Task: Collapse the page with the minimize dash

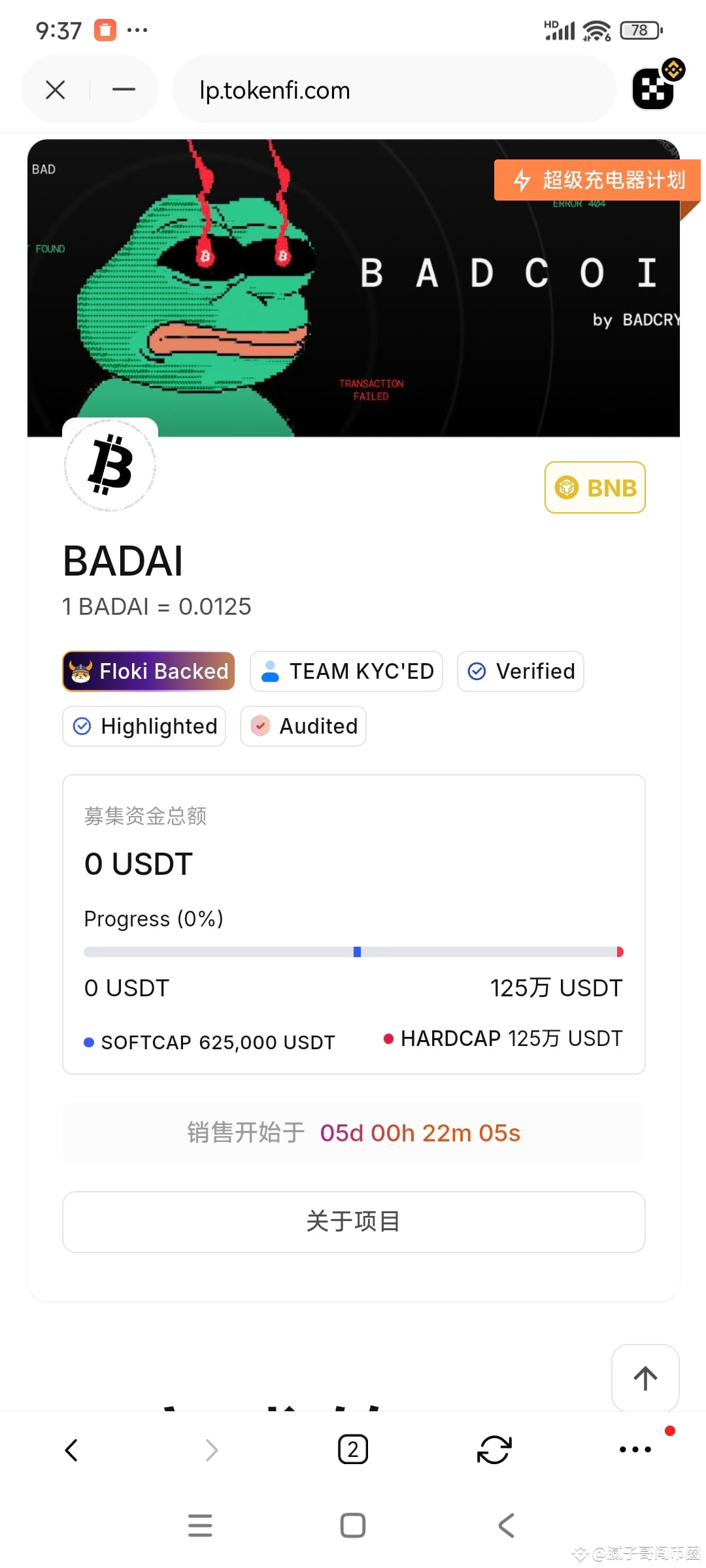Action: pos(123,89)
